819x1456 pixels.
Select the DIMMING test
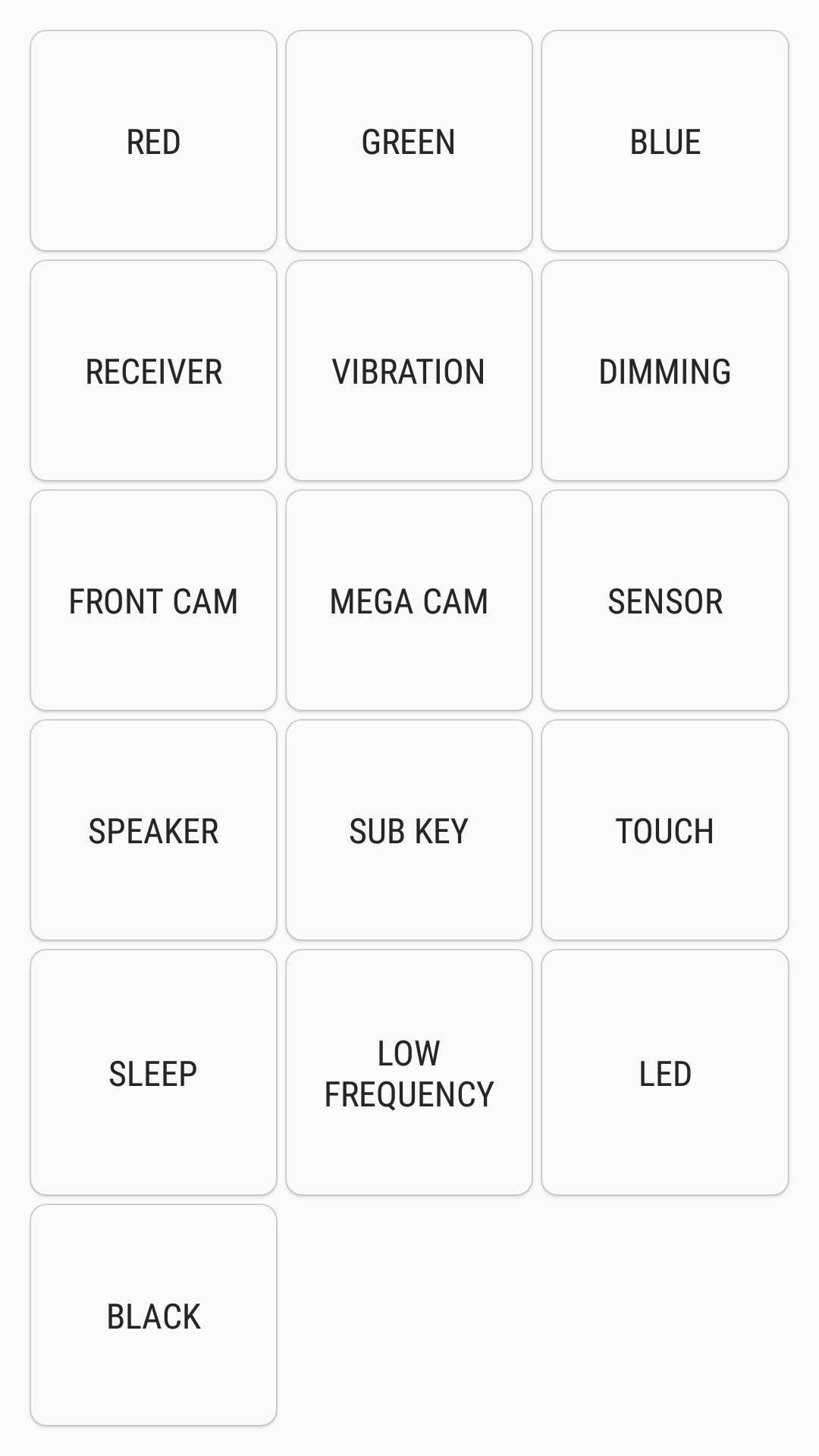665,371
